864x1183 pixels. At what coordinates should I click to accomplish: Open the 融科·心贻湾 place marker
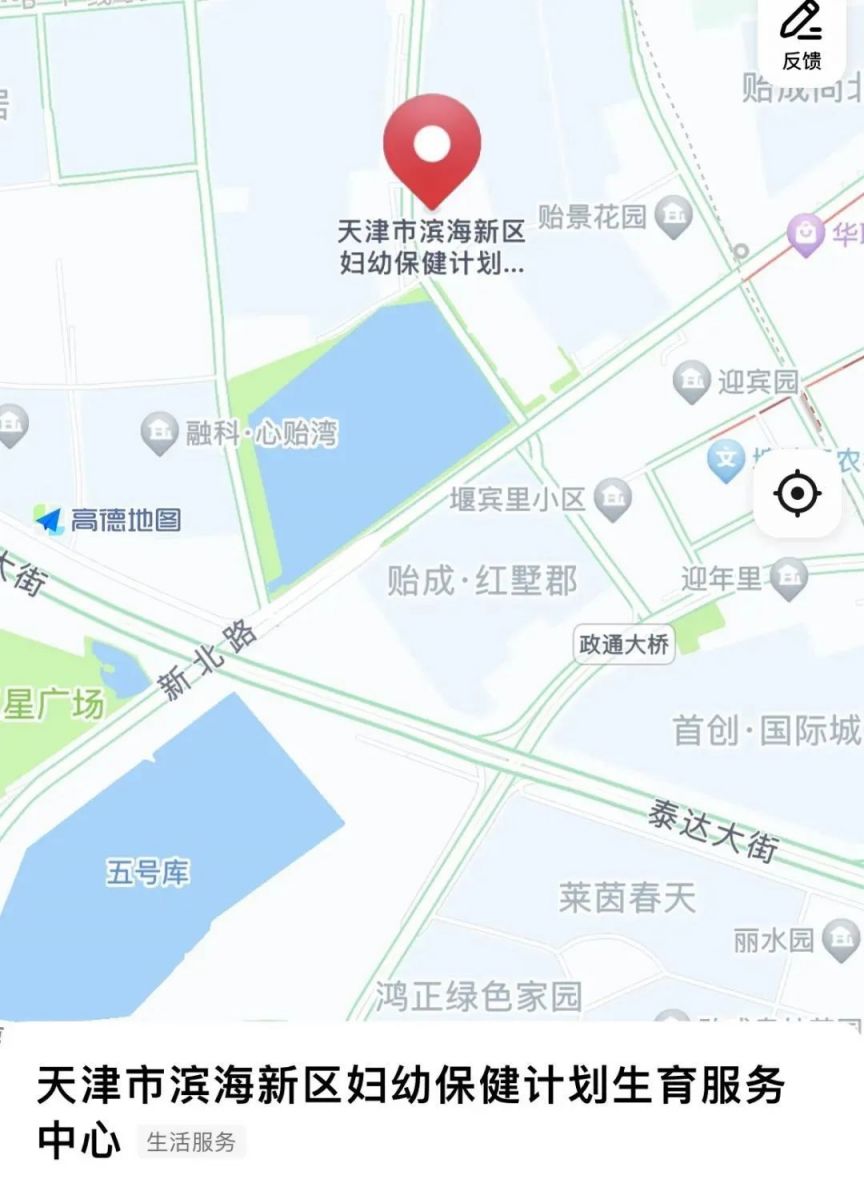tap(159, 435)
